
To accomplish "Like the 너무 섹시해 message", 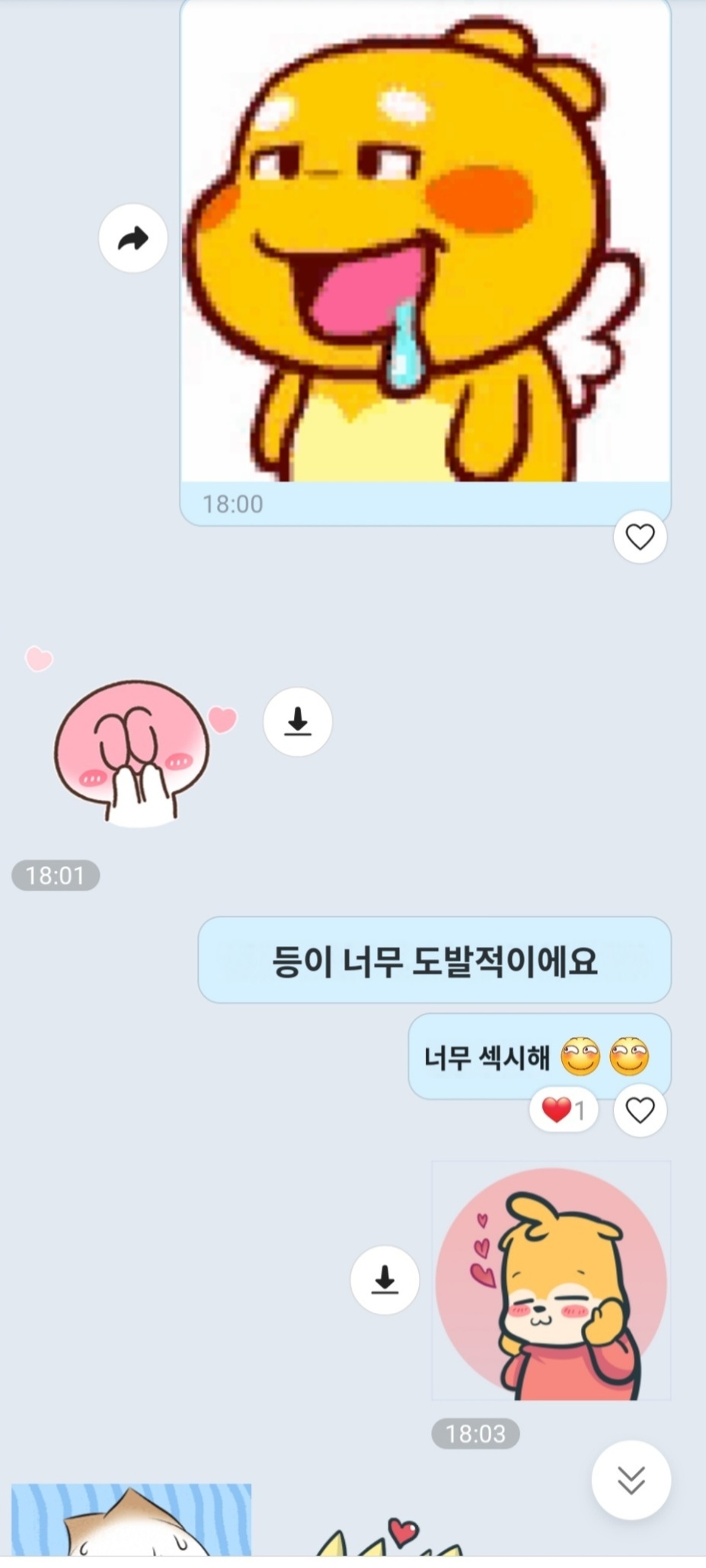I will tap(640, 1111).
